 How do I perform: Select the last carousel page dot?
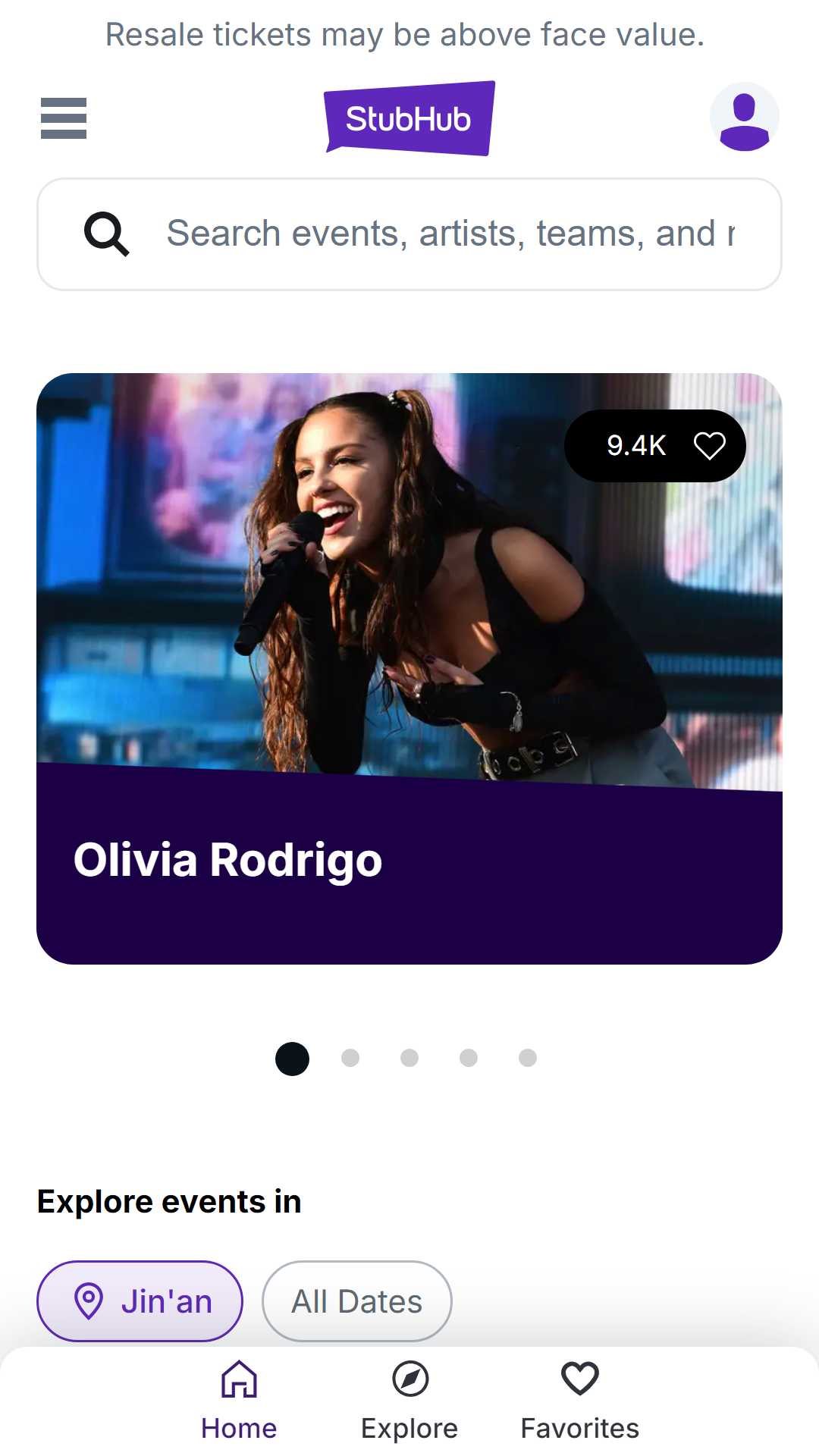tap(528, 1058)
